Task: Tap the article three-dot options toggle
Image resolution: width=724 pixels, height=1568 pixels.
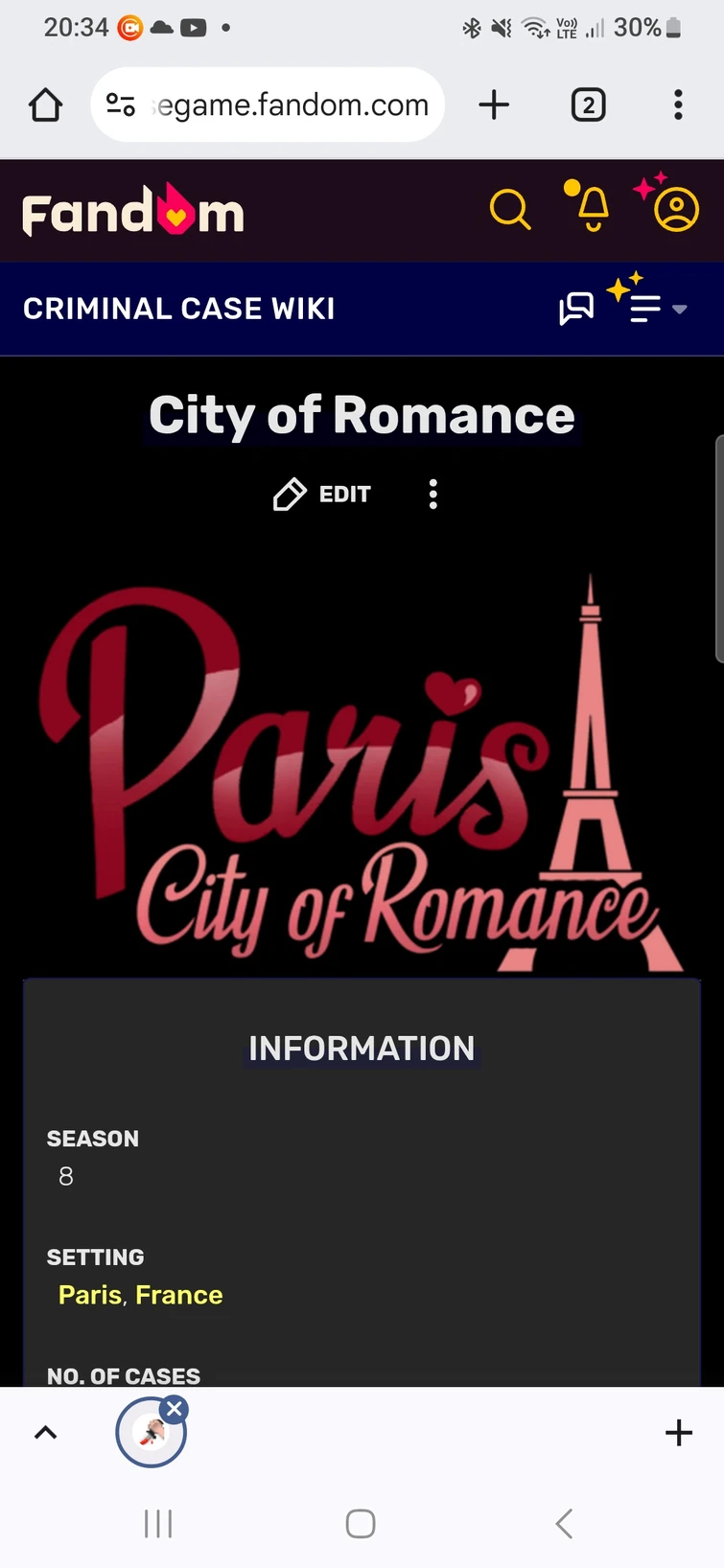Action: click(432, 494)
